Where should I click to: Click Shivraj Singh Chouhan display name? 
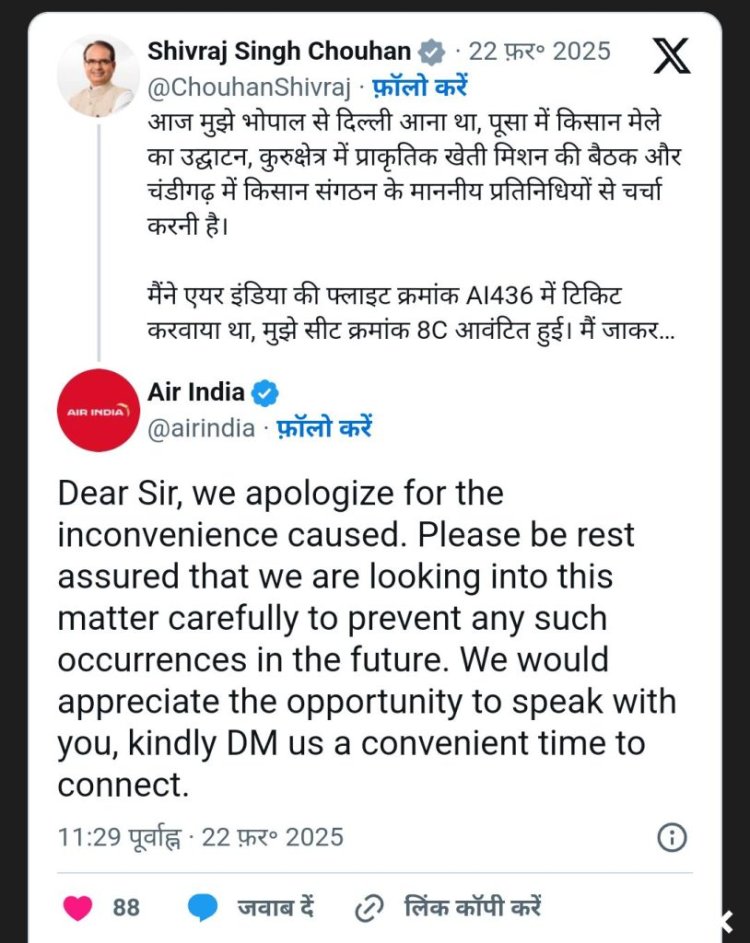(280, 51)
